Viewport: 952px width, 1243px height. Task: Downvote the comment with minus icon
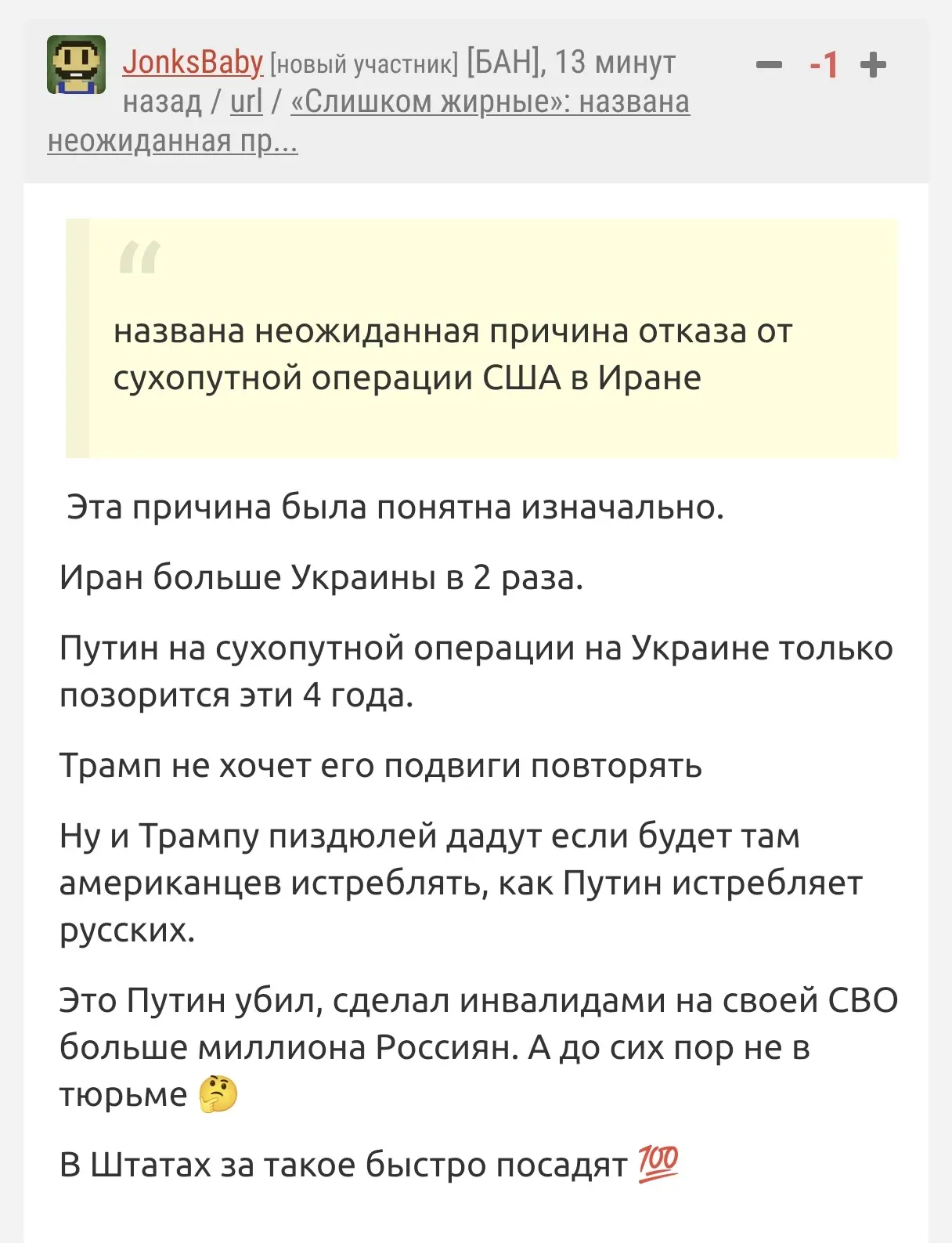click(769, 65)
